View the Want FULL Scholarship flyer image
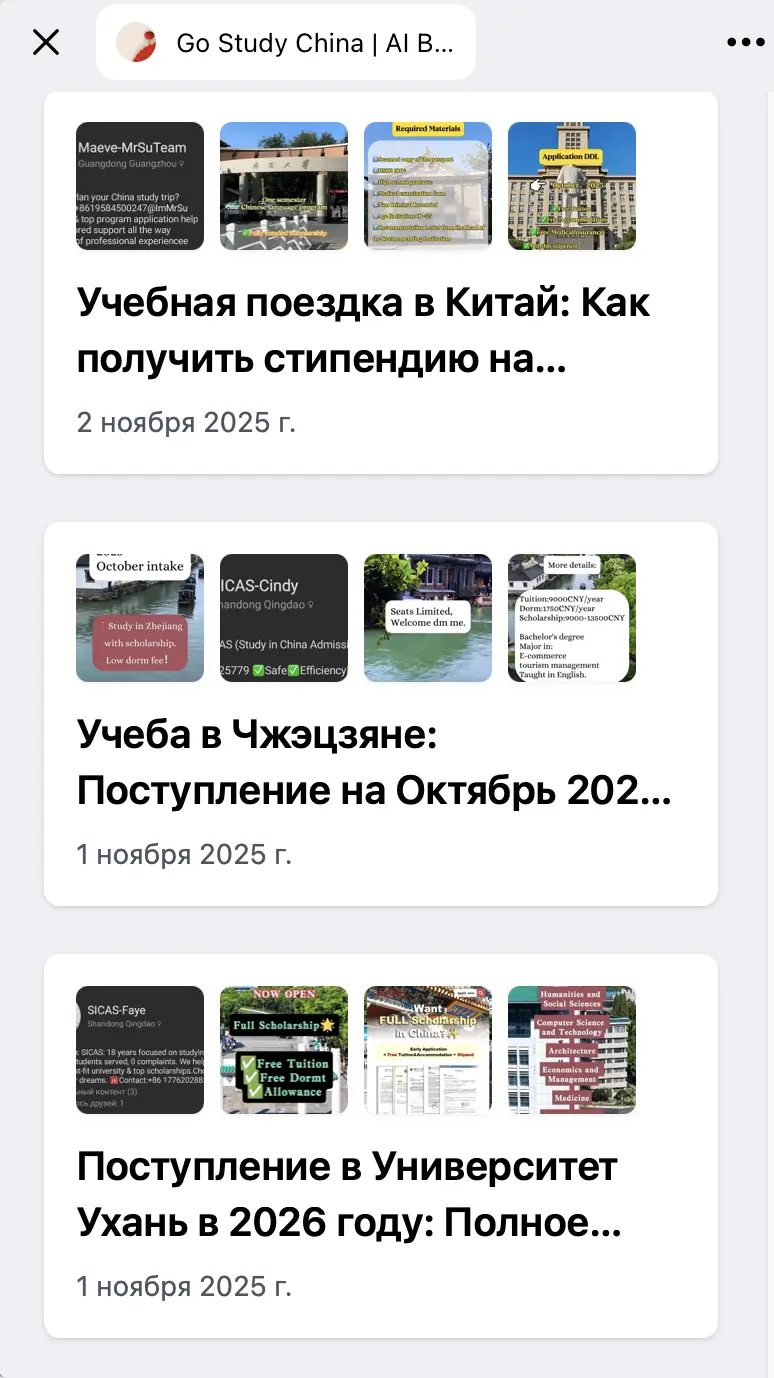 [x=428, y=1050]
